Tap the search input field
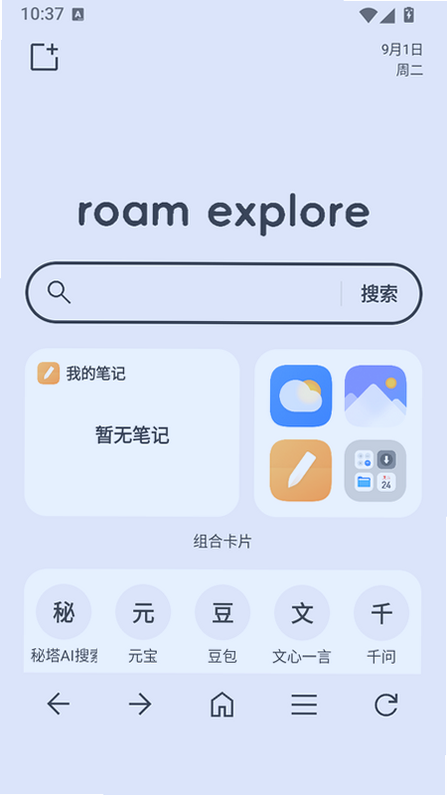Image resolution: width=447 pixels, height=795 pixels. coord(205,293)
